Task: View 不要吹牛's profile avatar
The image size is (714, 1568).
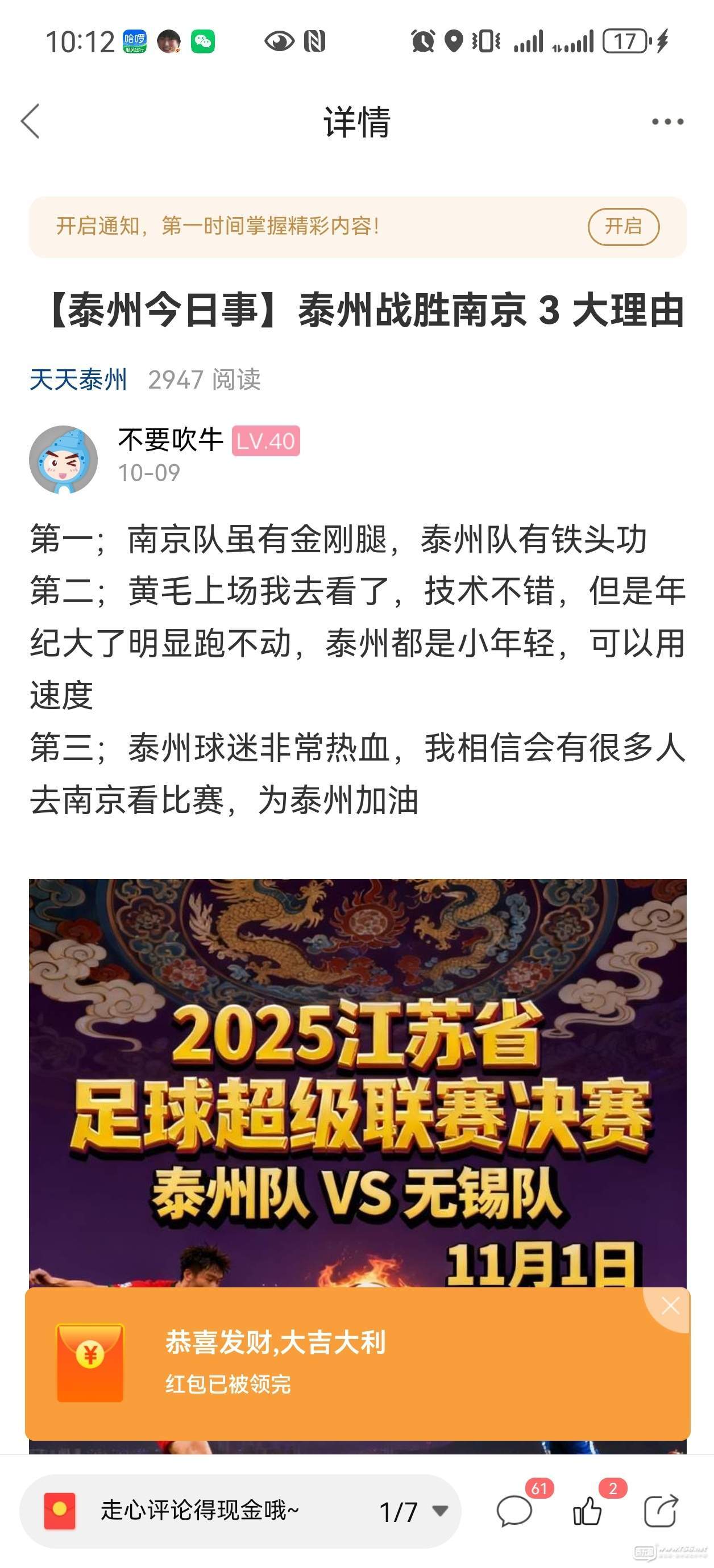Action: (x=63, y=459)
